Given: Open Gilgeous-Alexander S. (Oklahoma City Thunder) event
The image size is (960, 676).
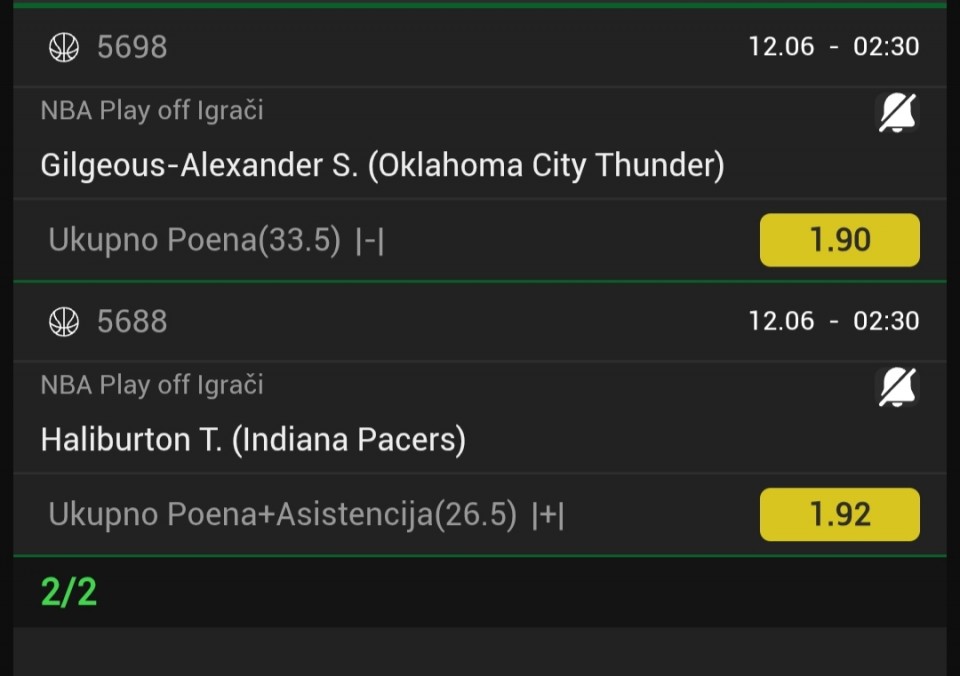Looking at the screenshot, I should [x=382, y=165].
